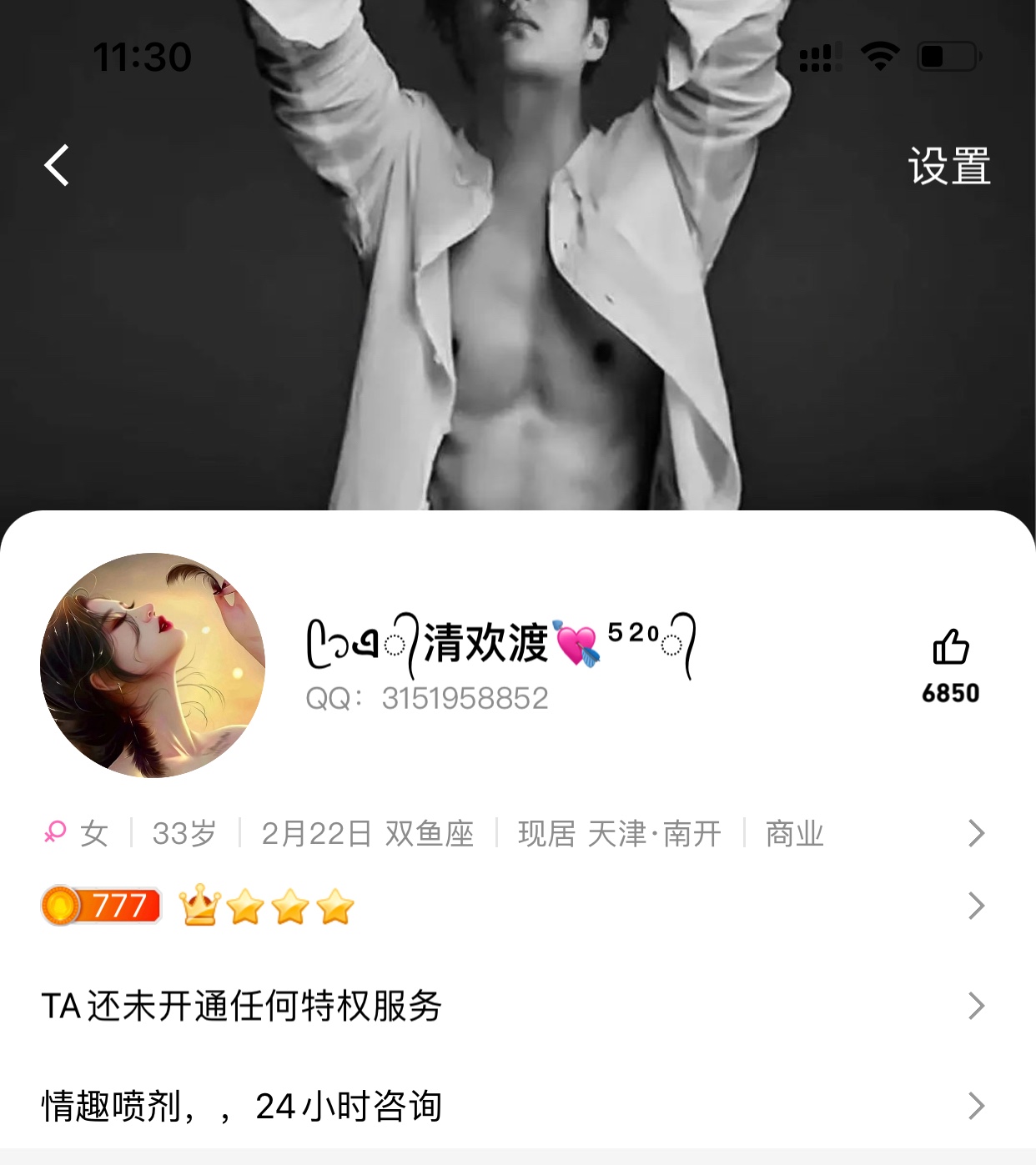Open the TA还未开通任何特权服务 row
The width and height of the screenshot is (1036, 1165).
(517, 1006)
